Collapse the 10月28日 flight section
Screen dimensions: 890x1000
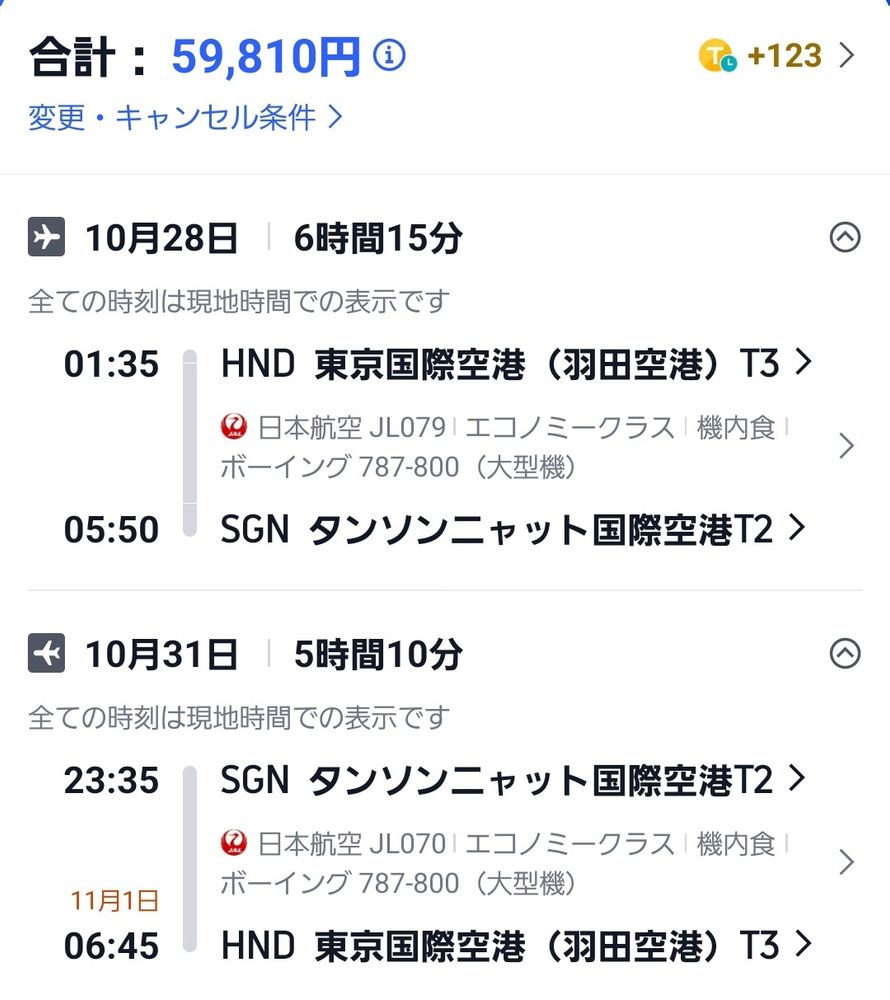pyautogui.click(x=845, y=238)
